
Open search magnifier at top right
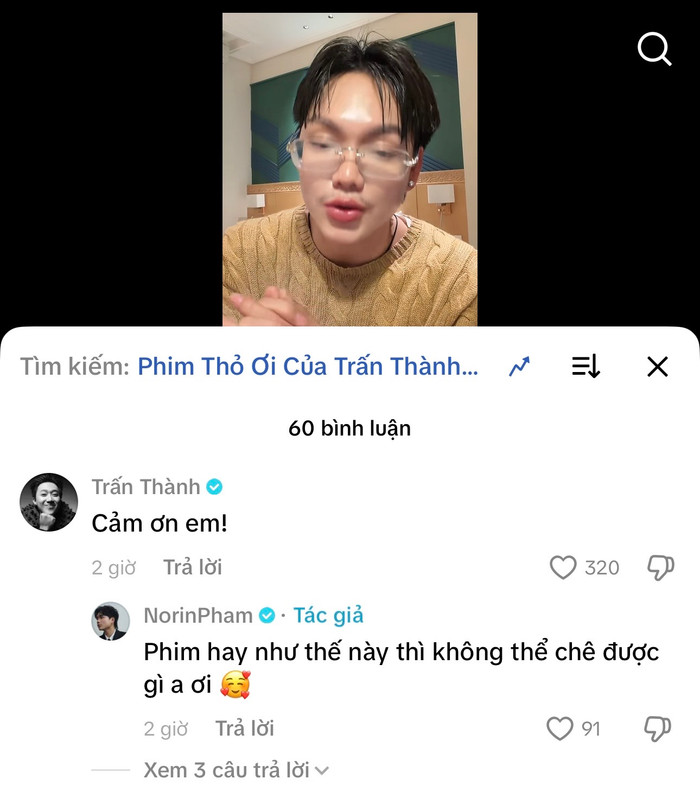pos(654,47)
